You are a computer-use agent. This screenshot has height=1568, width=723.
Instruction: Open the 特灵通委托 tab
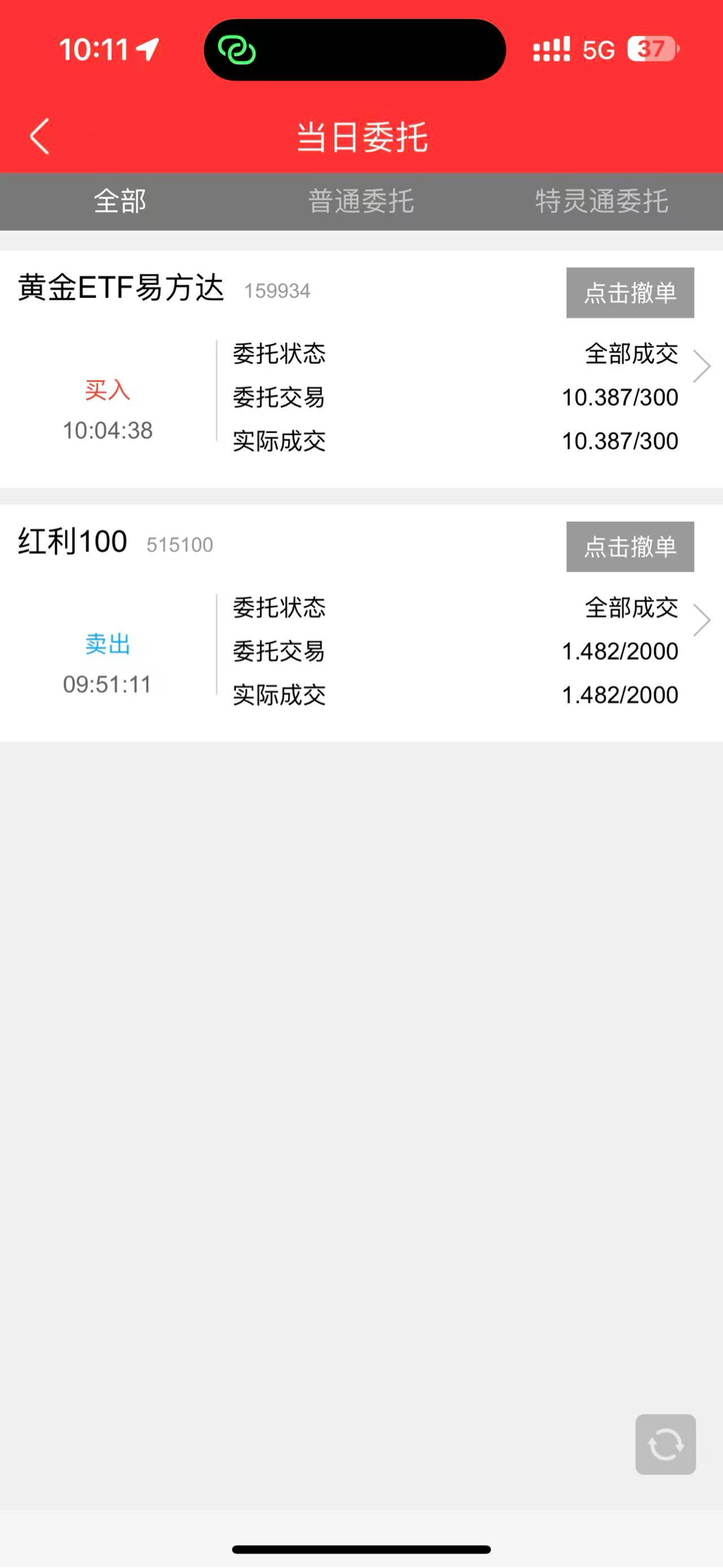pyautogui.click(x=602, y=201)
